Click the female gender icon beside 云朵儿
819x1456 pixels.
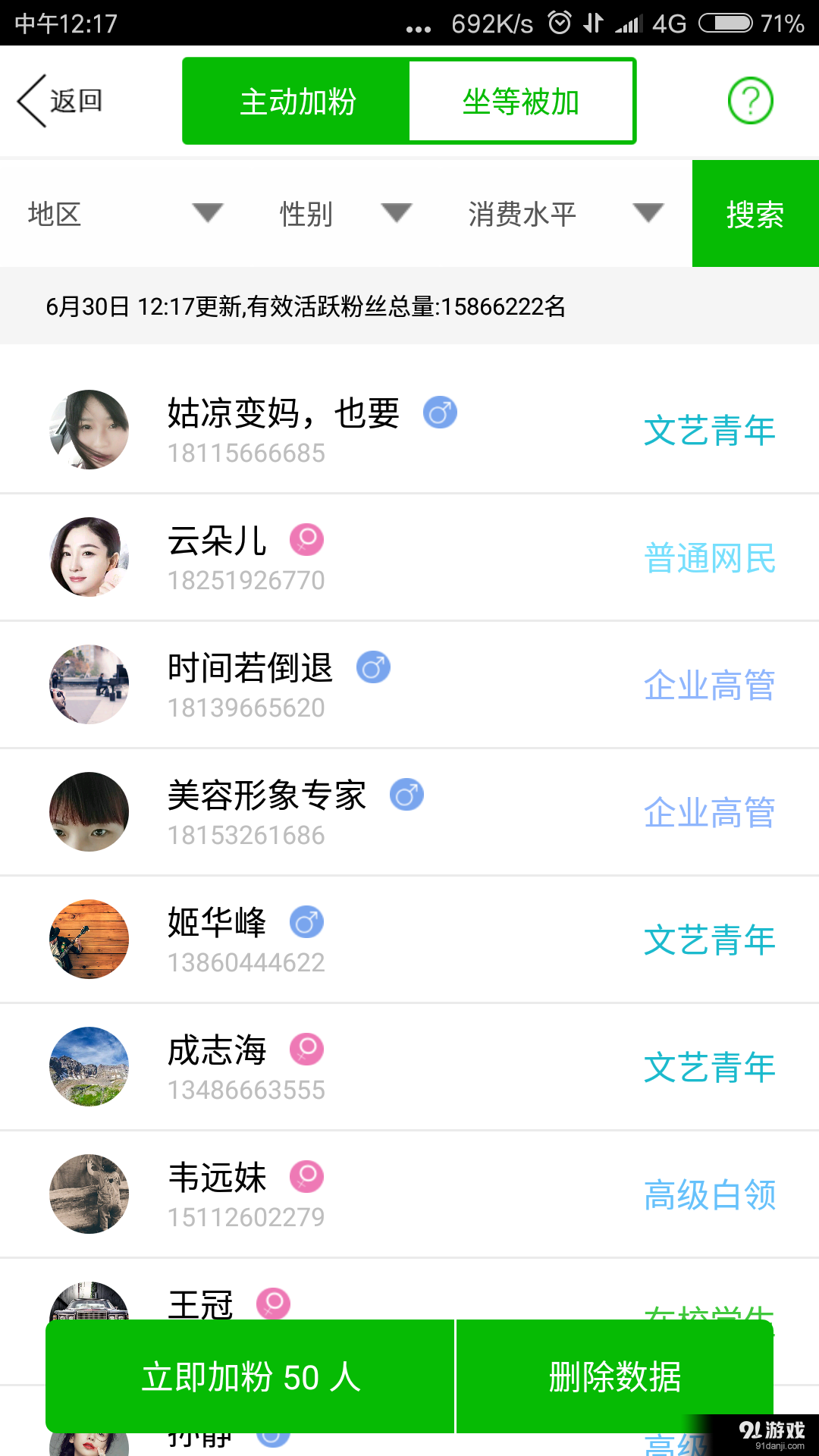(306, 539)
